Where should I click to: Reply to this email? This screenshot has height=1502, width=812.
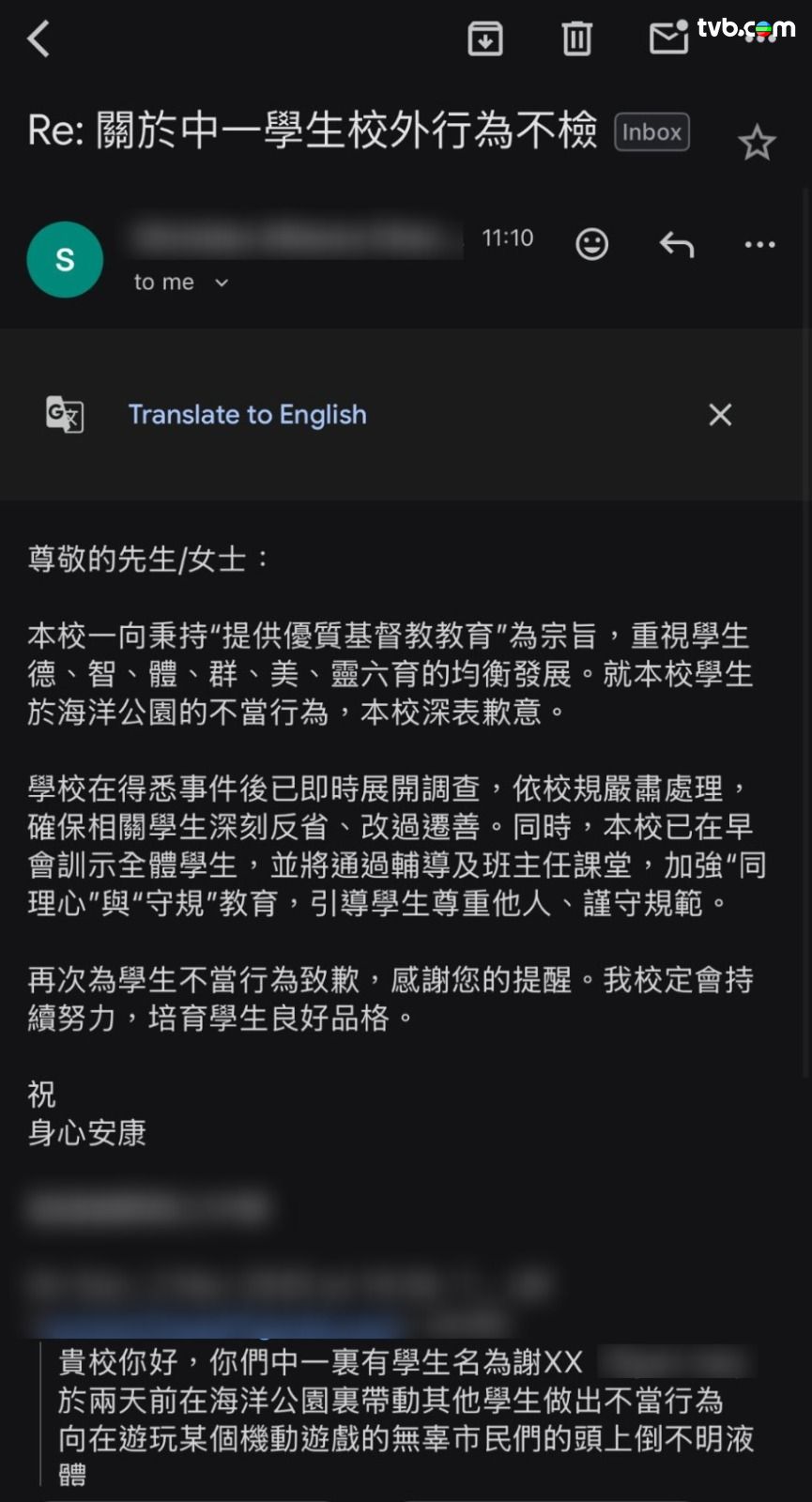click(x=676, y=244)
